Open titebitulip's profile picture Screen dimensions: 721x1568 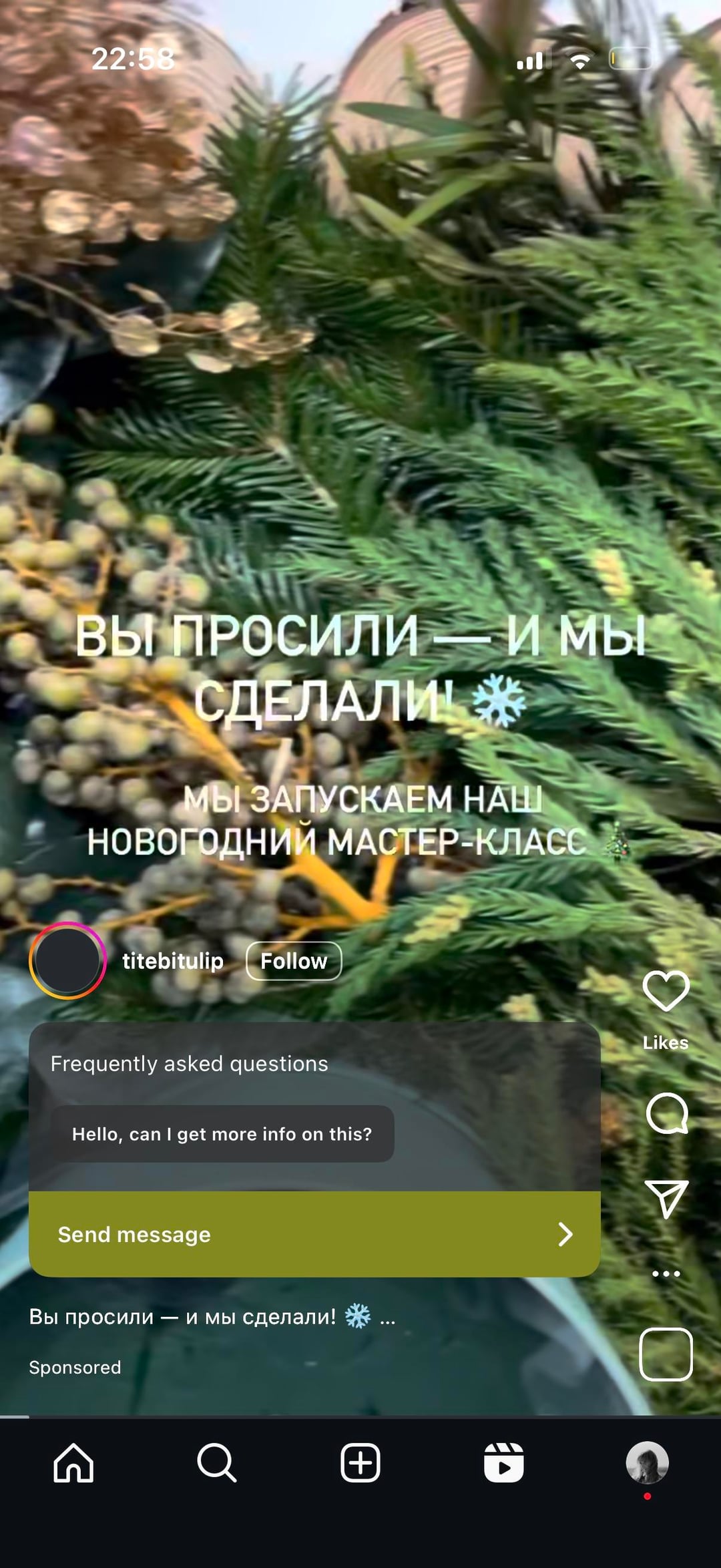[x=67, y=961]
